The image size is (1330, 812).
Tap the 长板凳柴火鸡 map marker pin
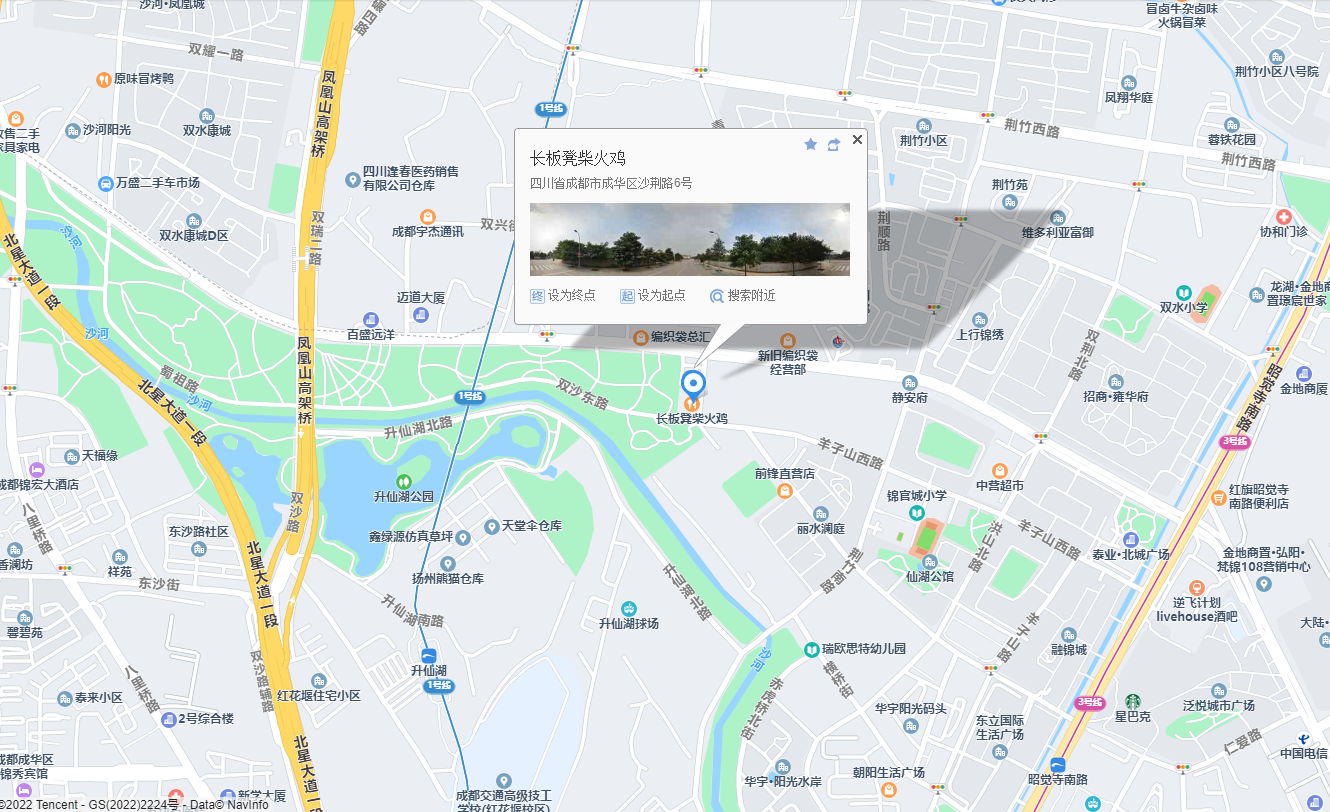pos(692,385)
